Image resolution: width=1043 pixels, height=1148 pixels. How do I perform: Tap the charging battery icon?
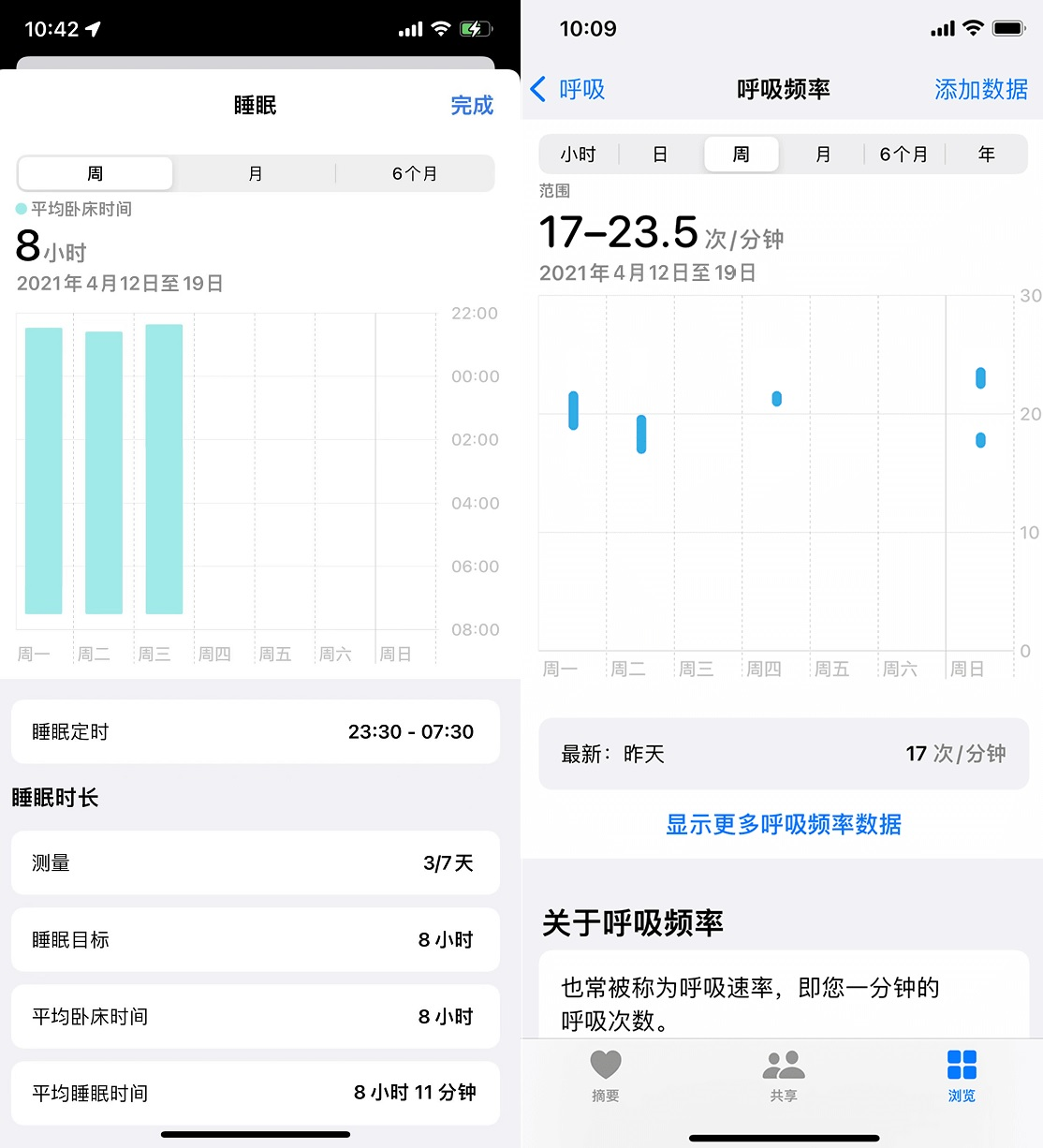point(473,28)
